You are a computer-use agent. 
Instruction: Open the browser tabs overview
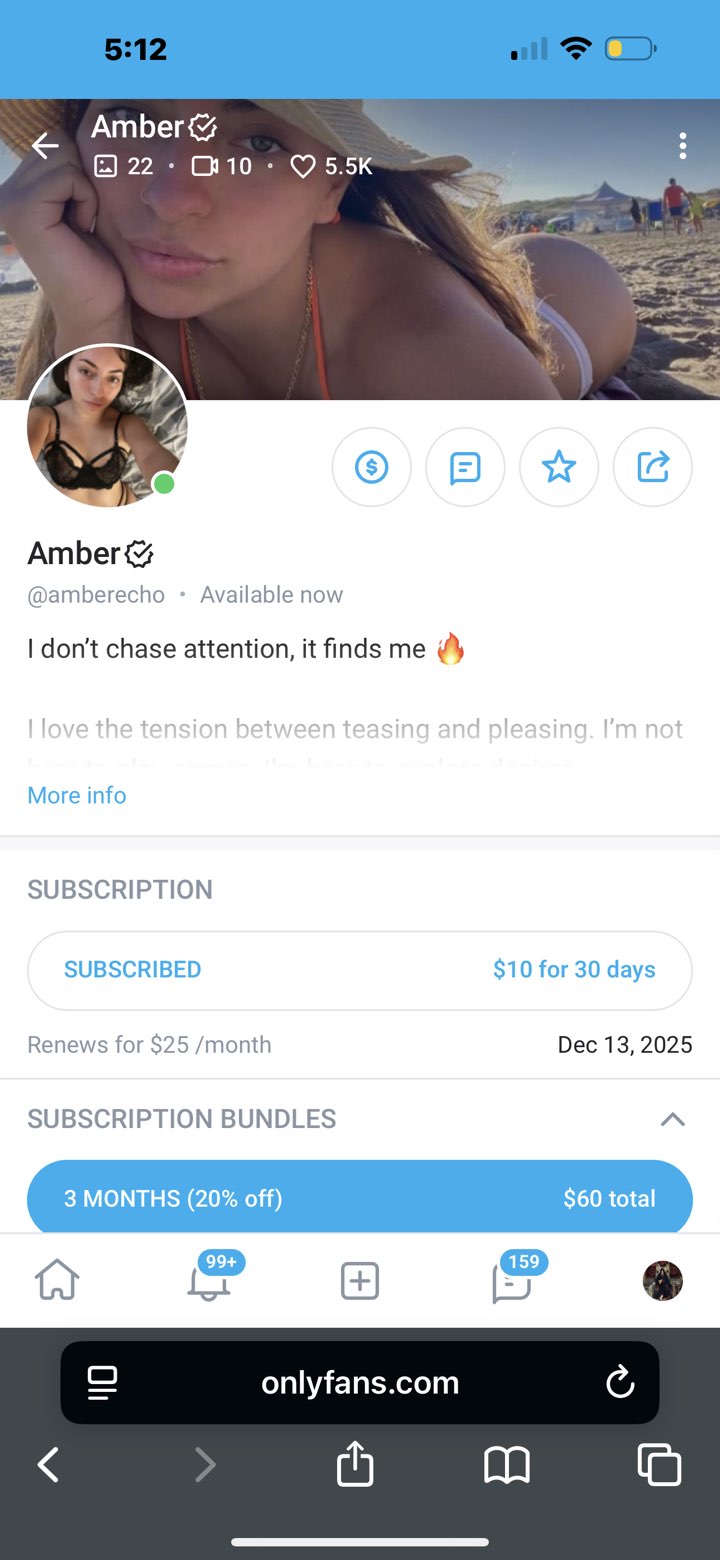[x=659, y=1466]
